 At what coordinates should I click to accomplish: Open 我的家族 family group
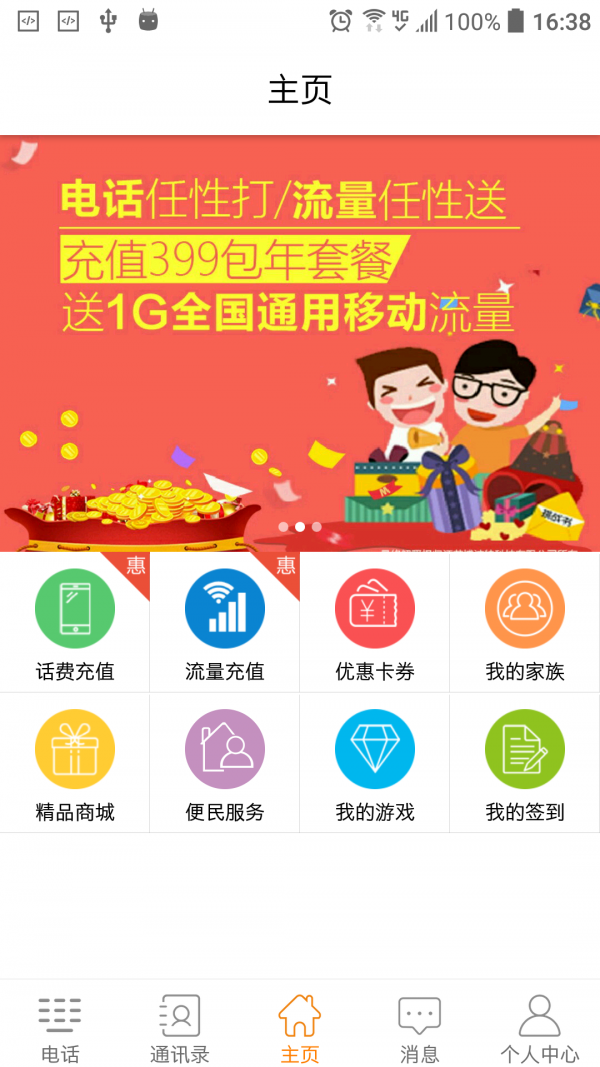click(524, 622)
